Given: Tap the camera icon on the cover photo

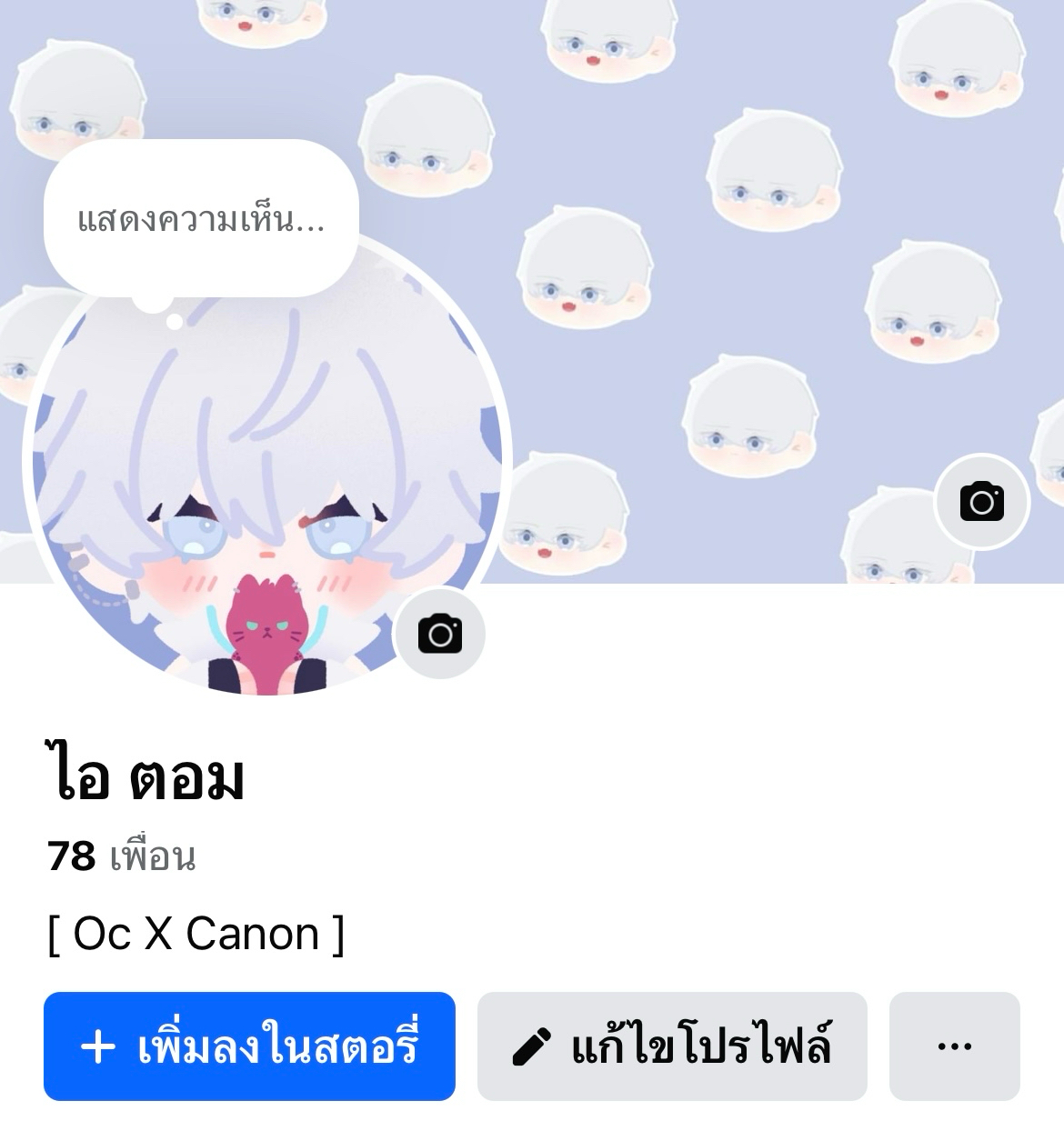Looking at the screenshot, I should (981, 501).
